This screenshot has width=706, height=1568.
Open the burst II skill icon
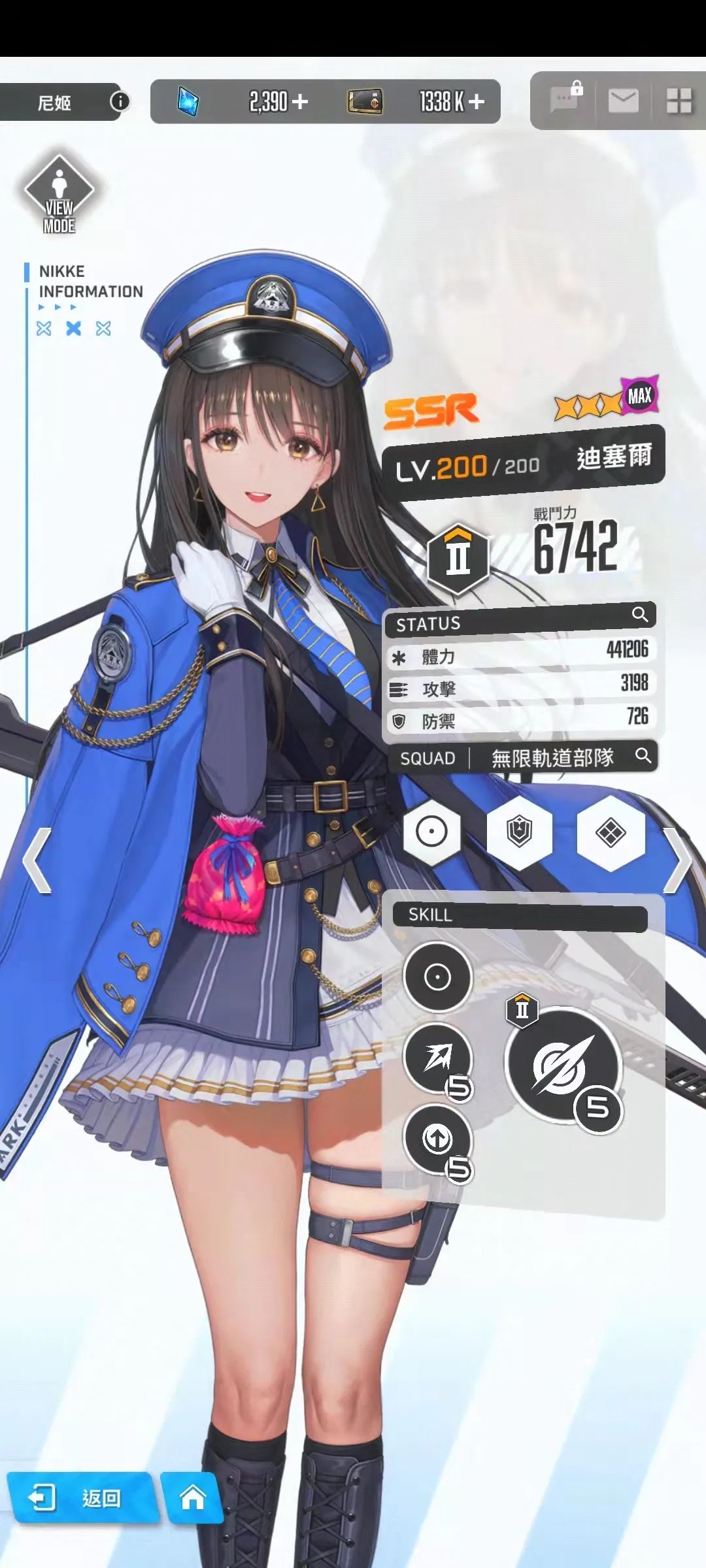pos(563,1065)
